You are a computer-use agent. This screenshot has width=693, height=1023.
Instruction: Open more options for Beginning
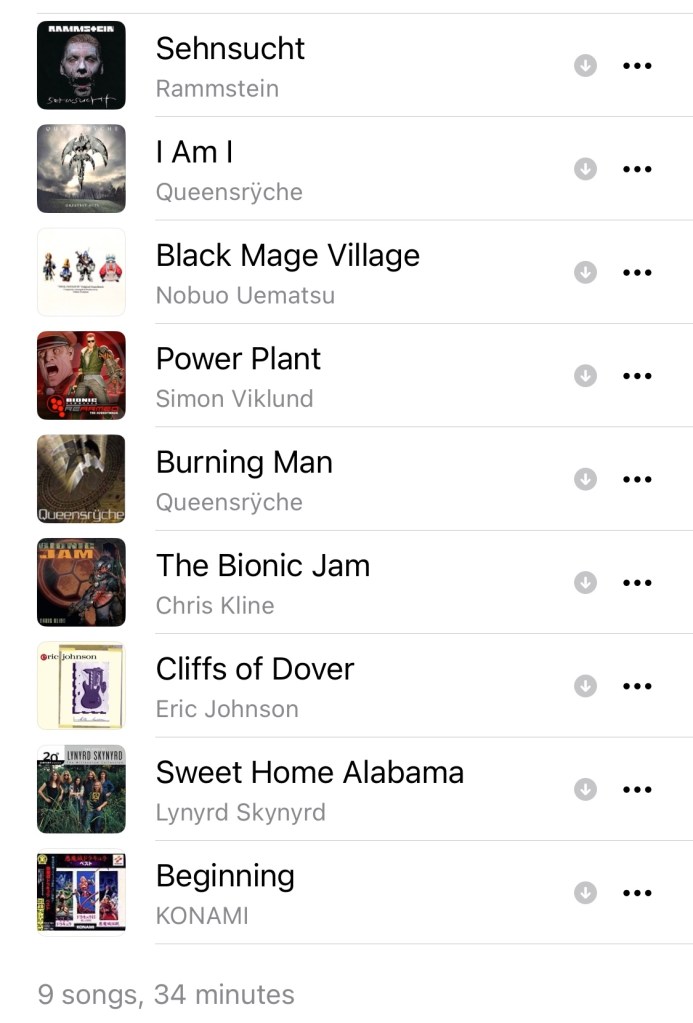(x=637, y=893)
